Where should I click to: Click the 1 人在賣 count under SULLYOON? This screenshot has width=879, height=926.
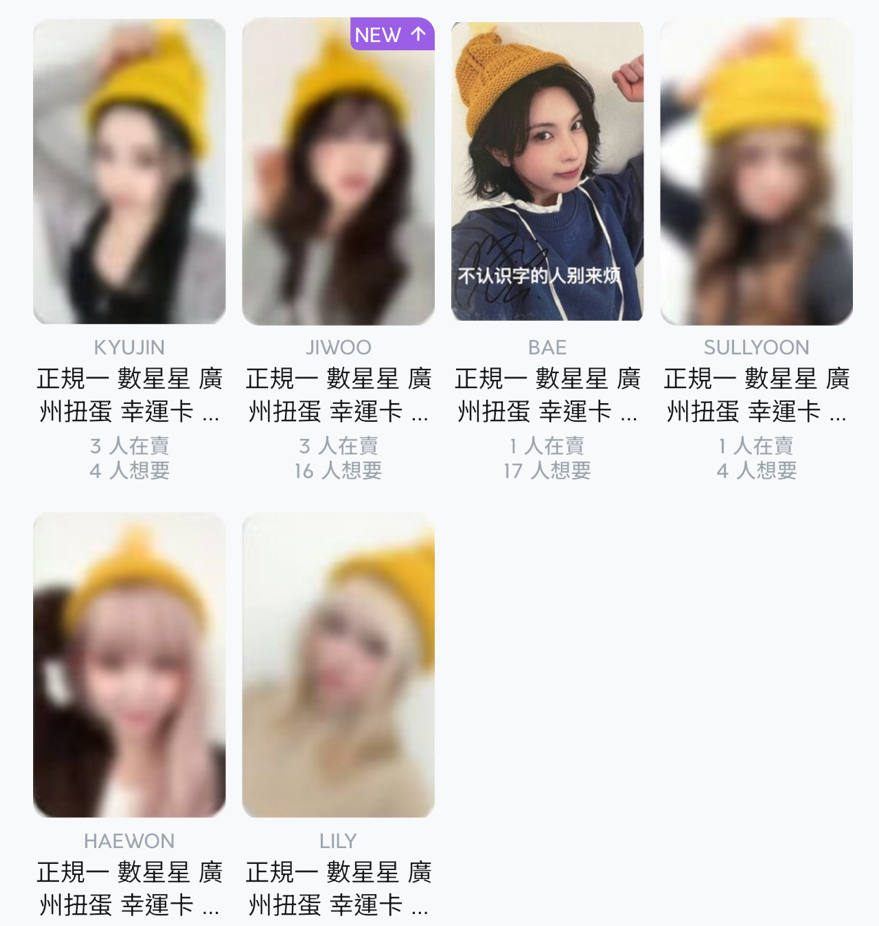[755, 448]
